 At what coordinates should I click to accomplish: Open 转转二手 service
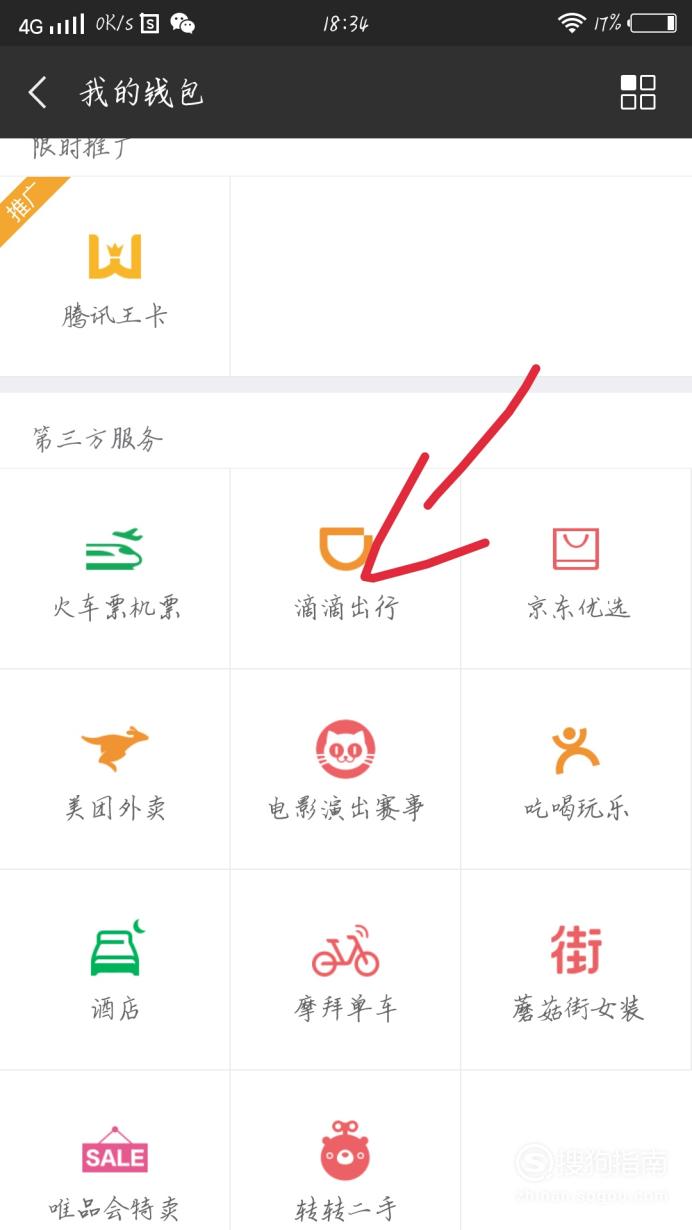[x=345, y=1151]
